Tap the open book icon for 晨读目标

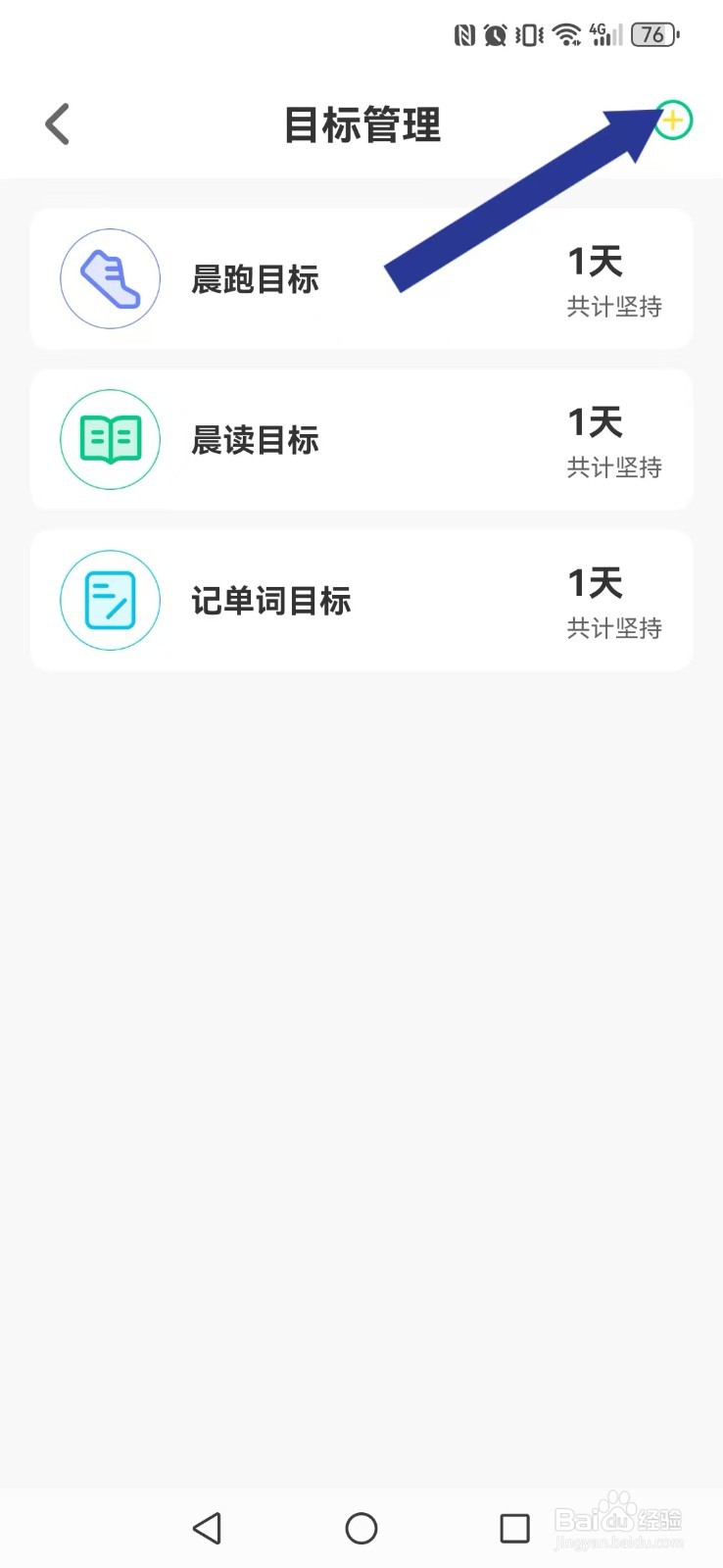tap(110, 439)
